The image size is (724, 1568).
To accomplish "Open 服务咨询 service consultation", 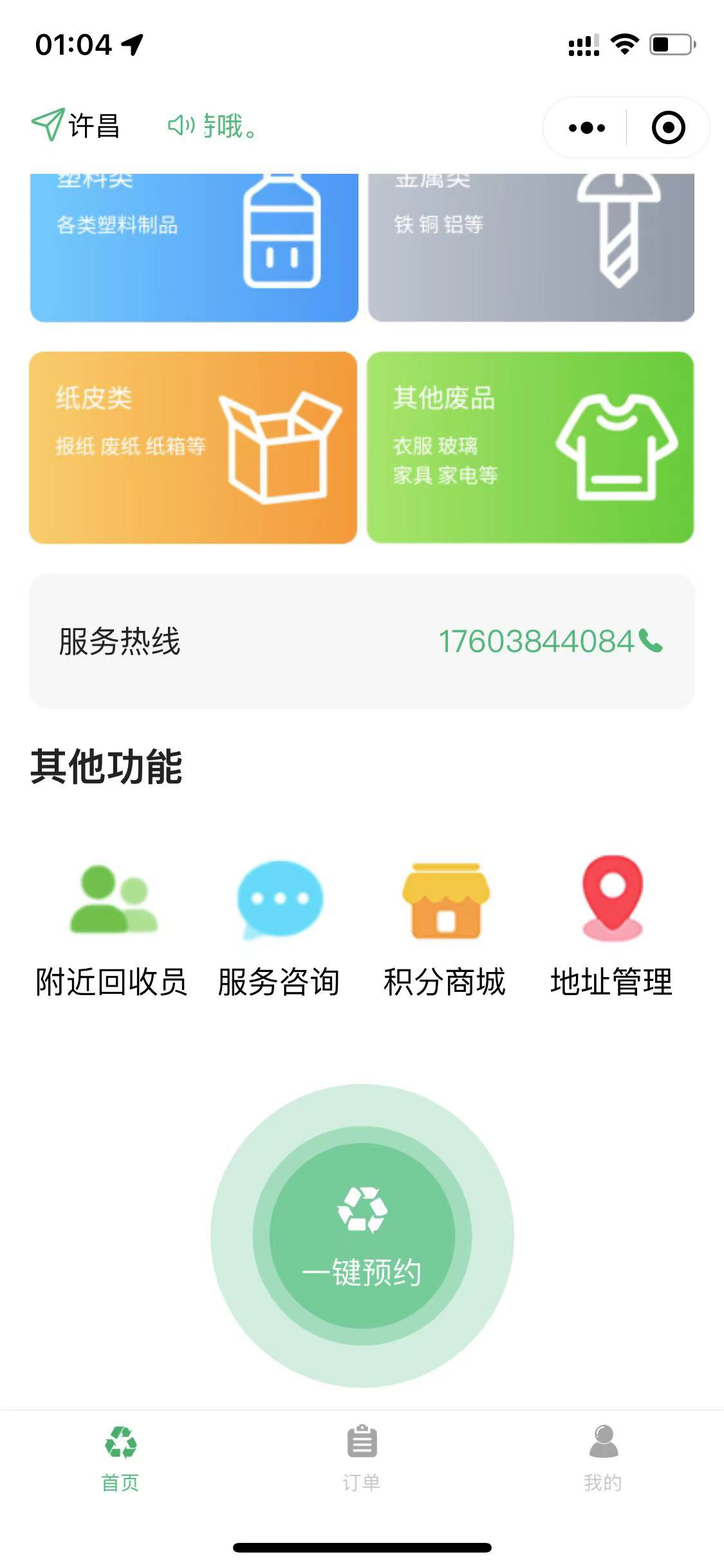I will 279,927.
